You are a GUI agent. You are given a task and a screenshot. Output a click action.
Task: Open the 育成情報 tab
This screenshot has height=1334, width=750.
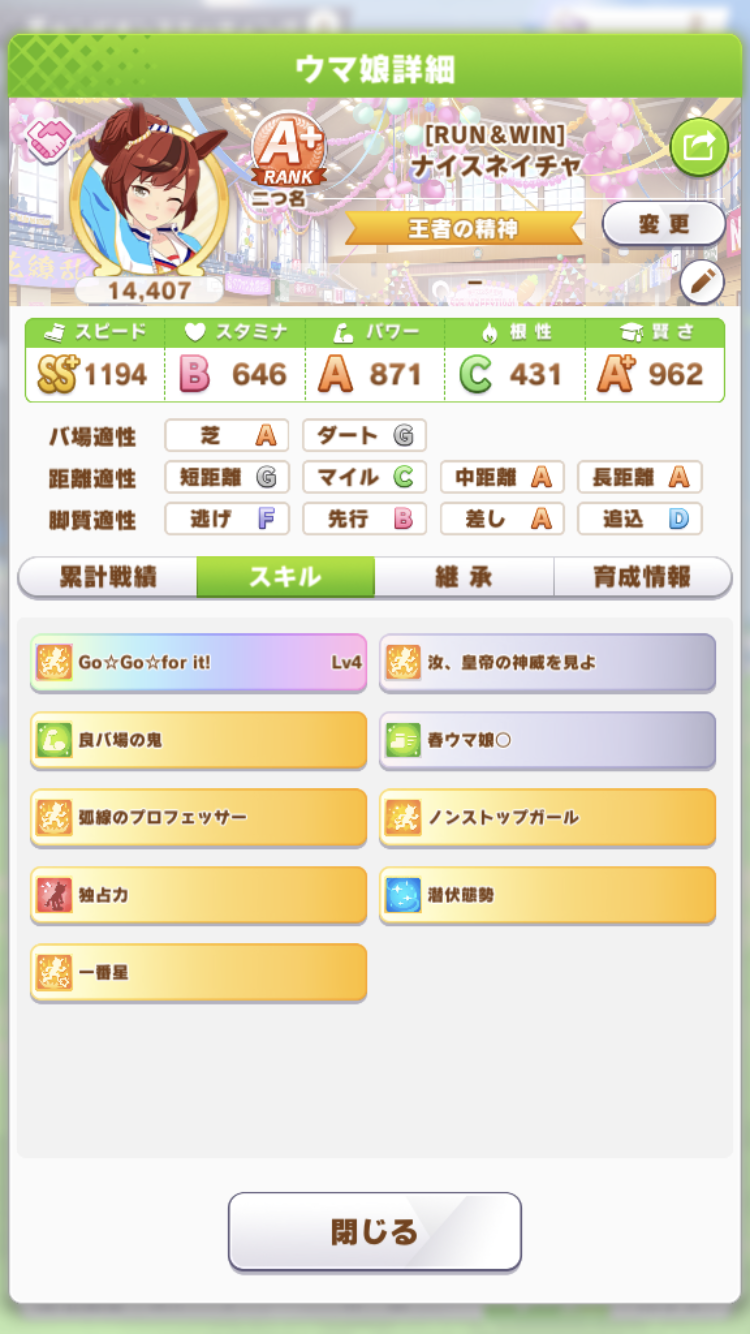642,577
